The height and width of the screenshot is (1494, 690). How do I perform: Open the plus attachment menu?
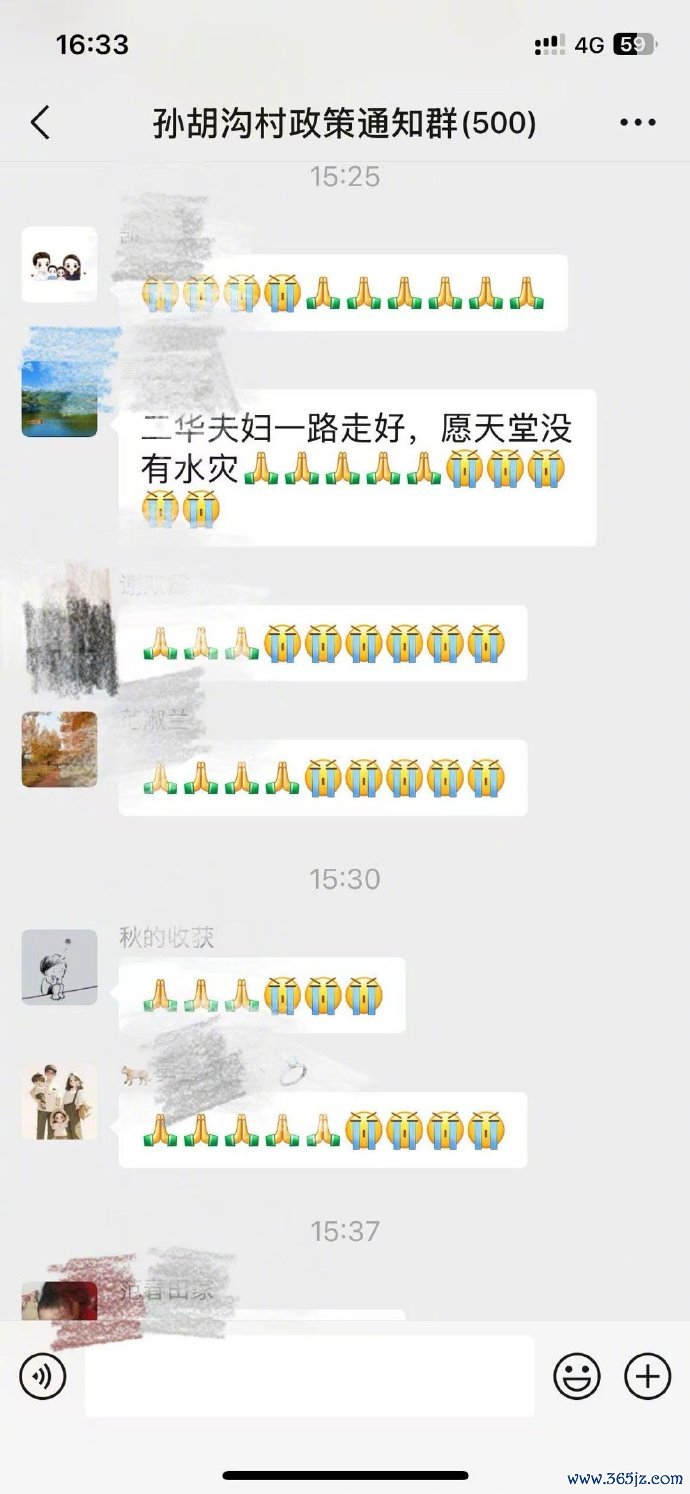[x=647, y=1377]
